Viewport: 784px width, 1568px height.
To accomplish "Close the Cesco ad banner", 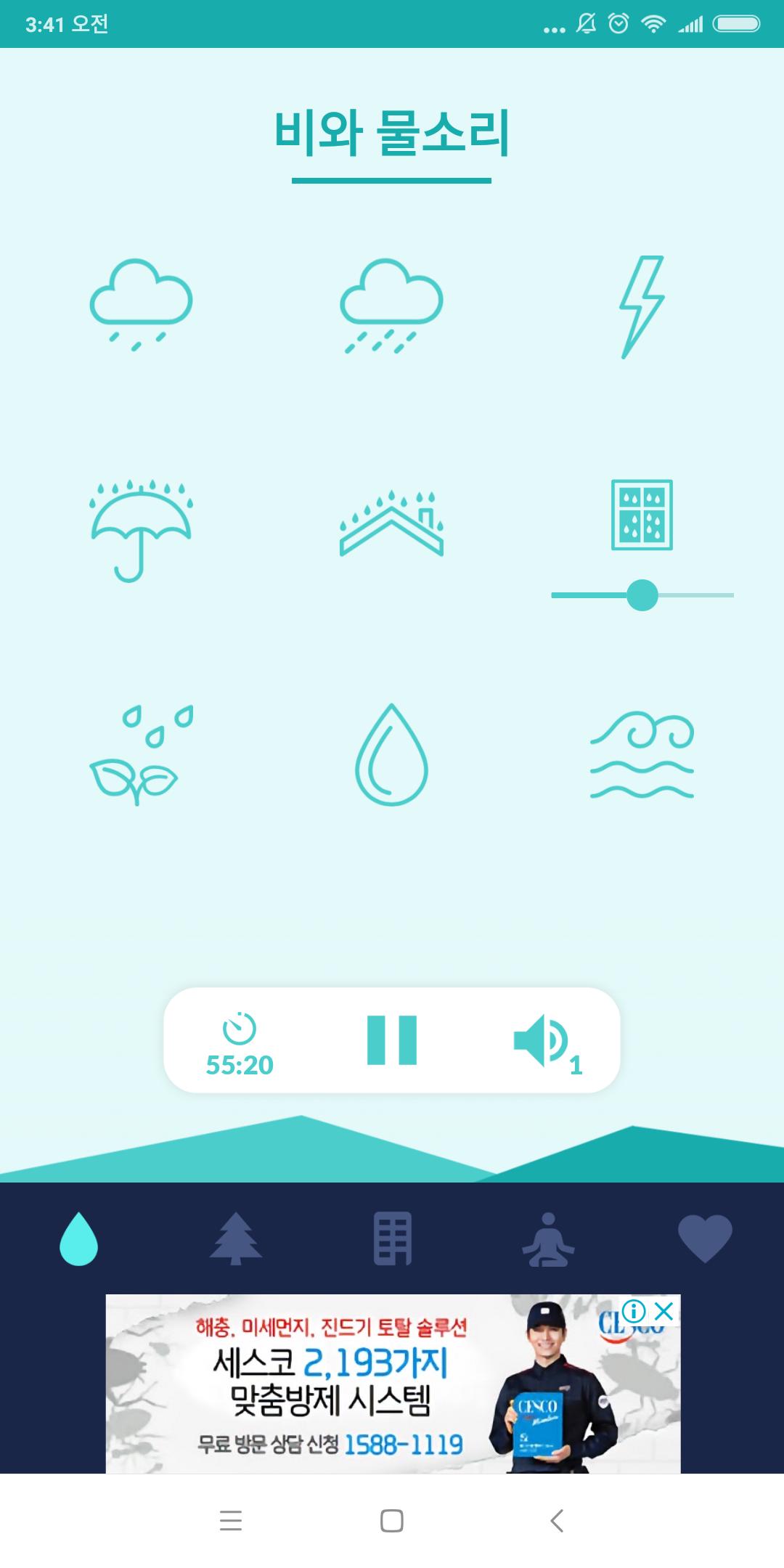I will (x=664, y=1311).
